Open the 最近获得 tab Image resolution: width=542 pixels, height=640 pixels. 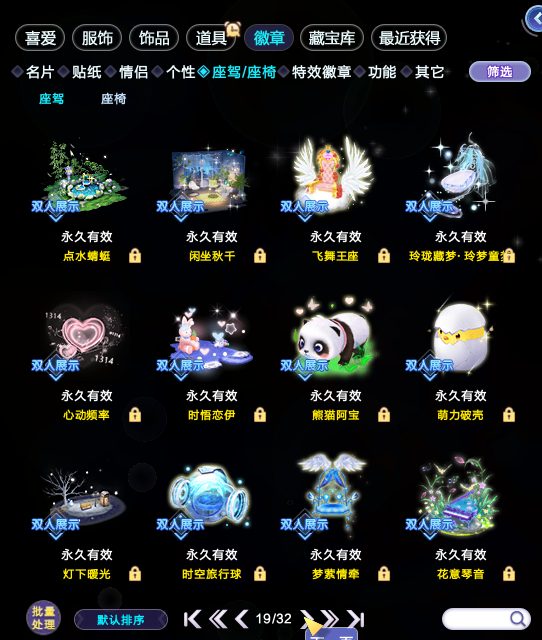click(409, 38)
